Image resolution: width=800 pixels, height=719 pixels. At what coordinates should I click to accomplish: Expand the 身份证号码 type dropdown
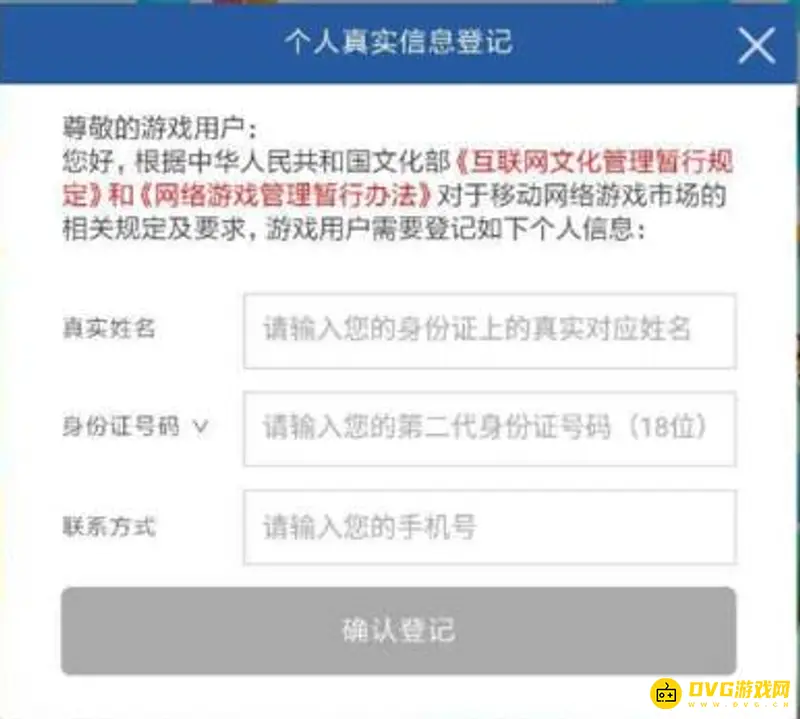(200, 427)
